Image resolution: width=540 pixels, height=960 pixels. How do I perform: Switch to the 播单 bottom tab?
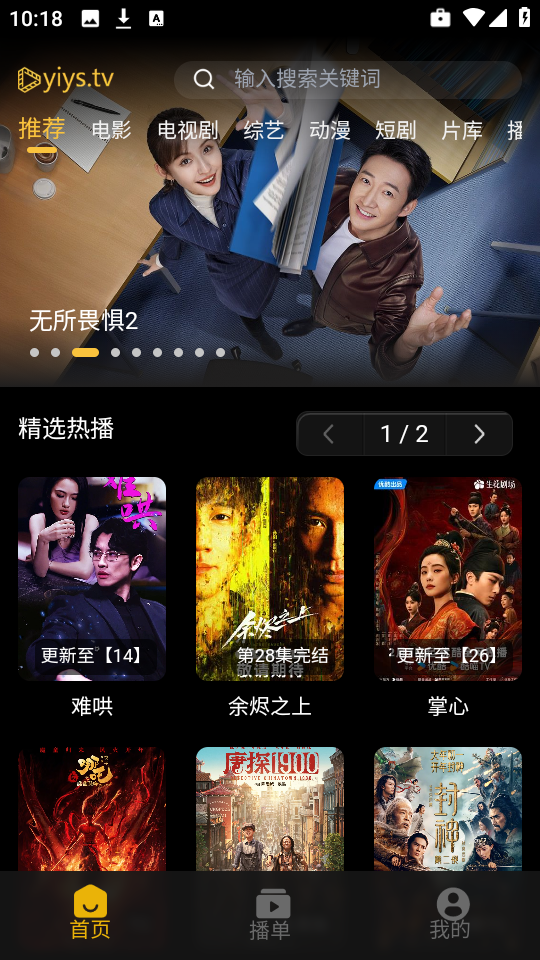(x=270, y=914)
